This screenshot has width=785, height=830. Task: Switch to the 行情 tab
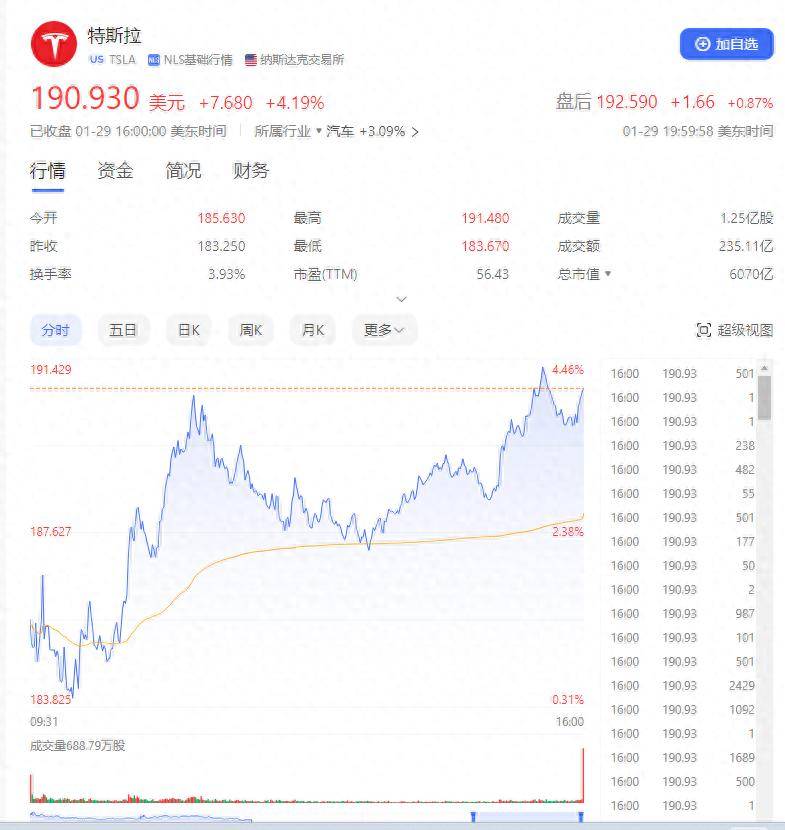(x=47, y=171)
